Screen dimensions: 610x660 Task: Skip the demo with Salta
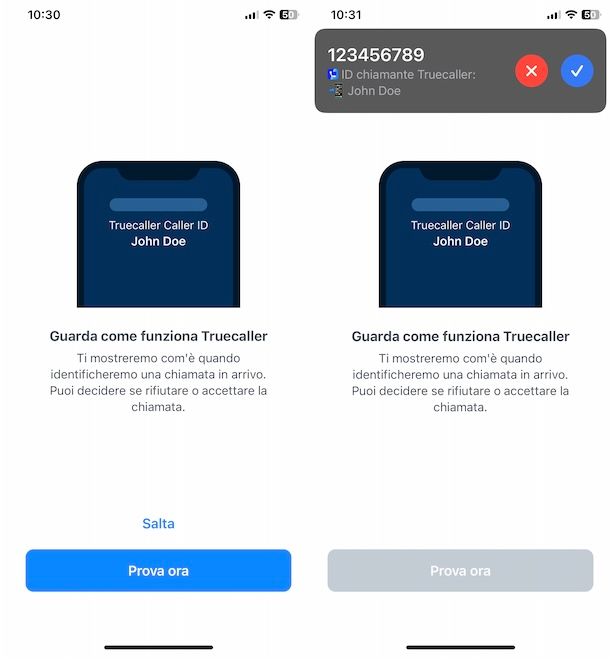(158, 523)
